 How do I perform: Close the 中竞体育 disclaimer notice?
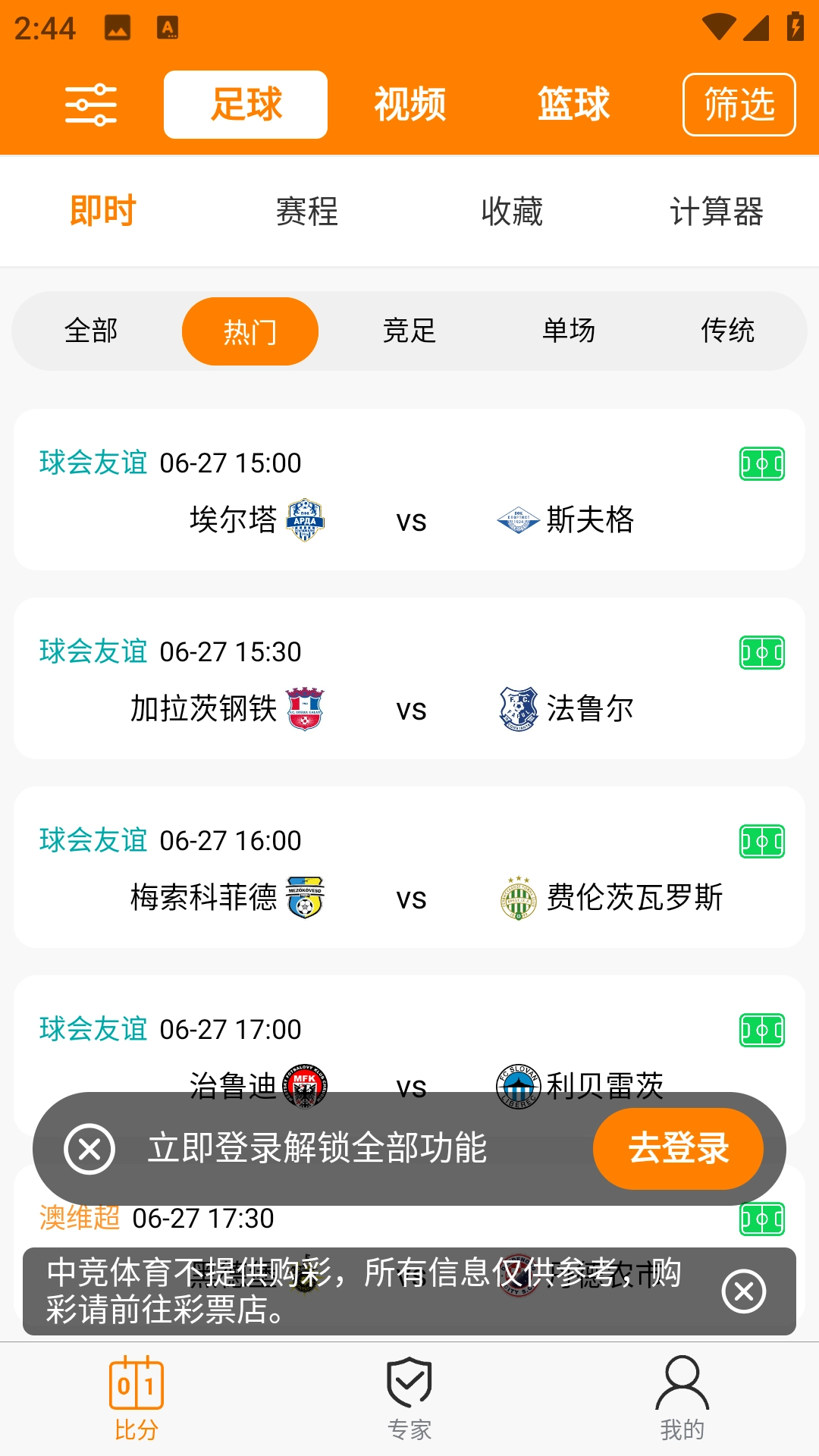click(x=744, y=1291)
